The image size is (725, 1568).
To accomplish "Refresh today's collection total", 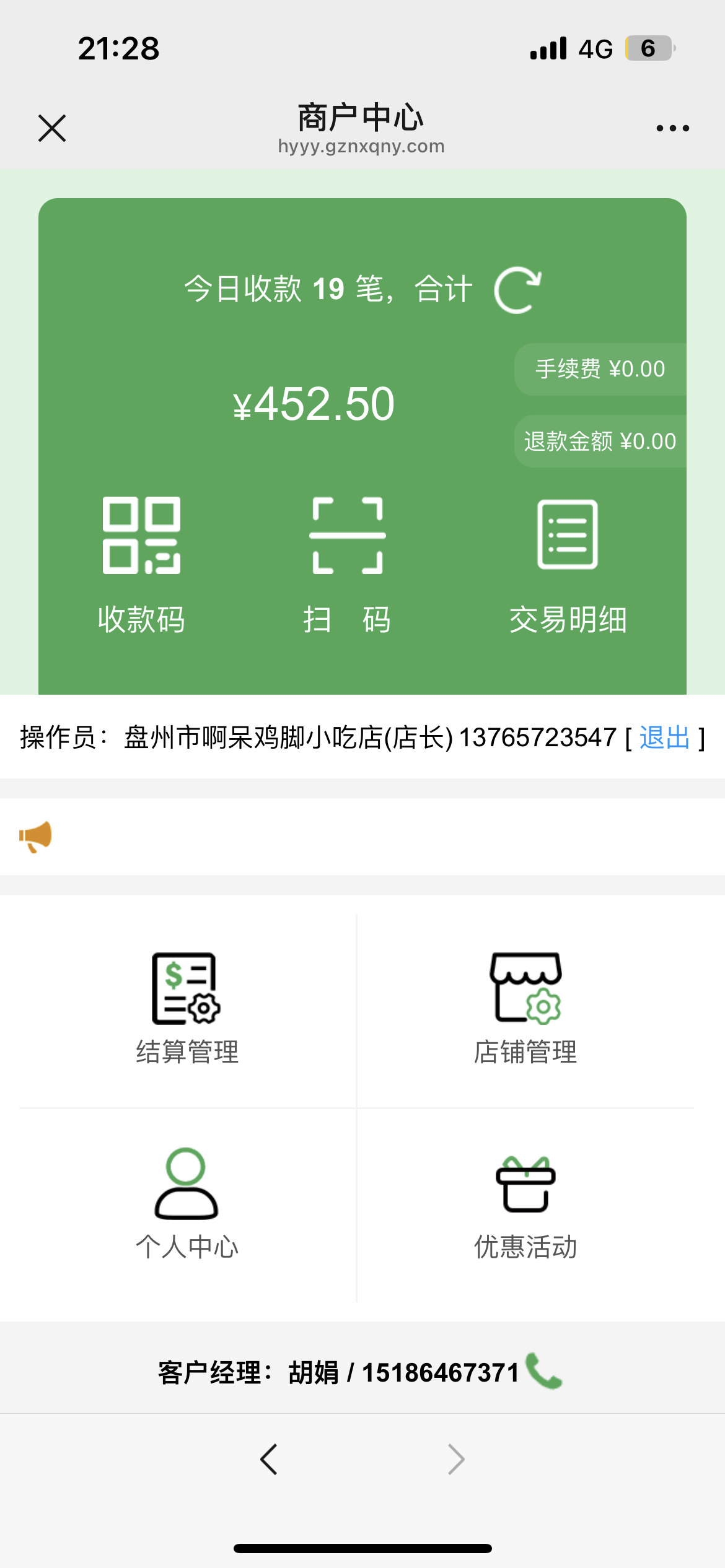I will click(517, 290).
